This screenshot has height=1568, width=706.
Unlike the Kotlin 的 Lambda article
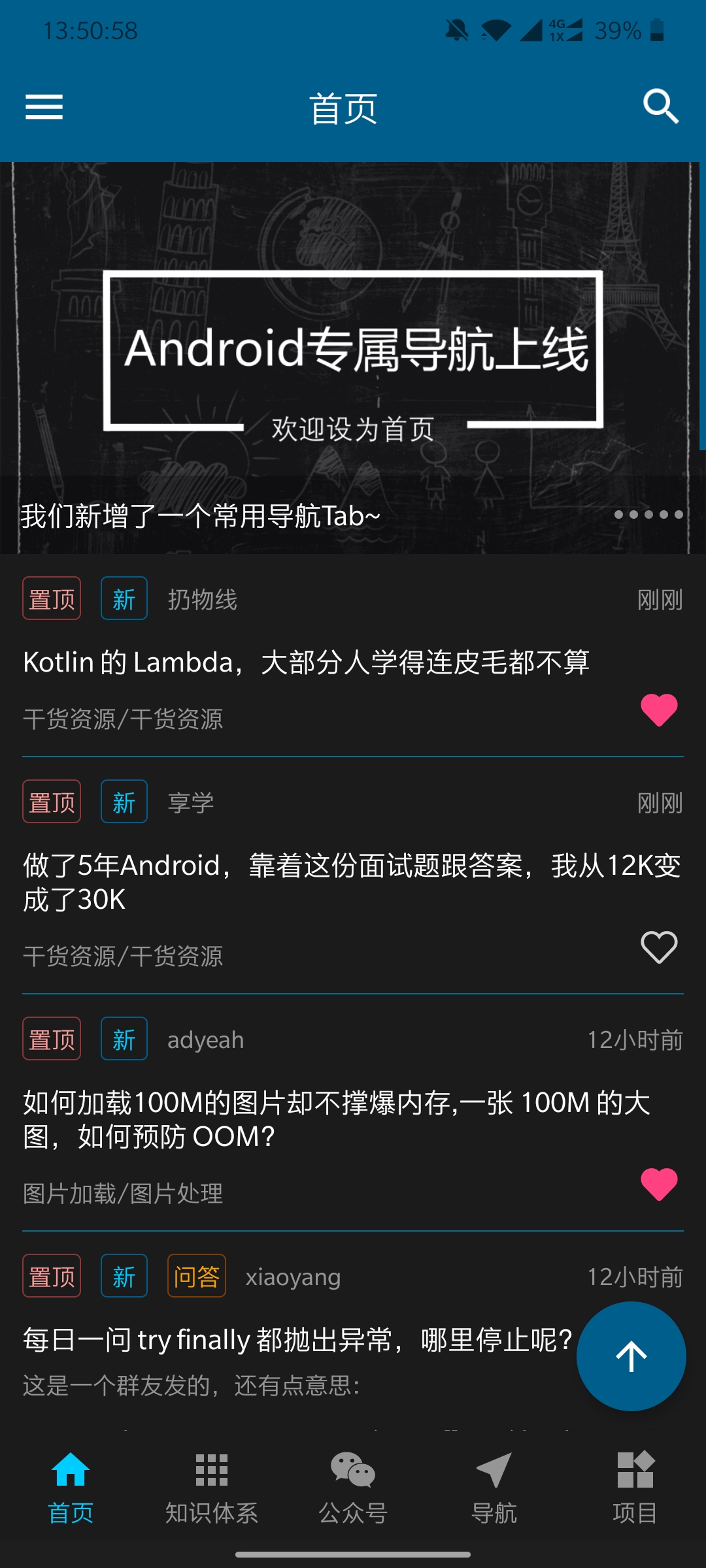pyautogui.click(x=659, y=710)
